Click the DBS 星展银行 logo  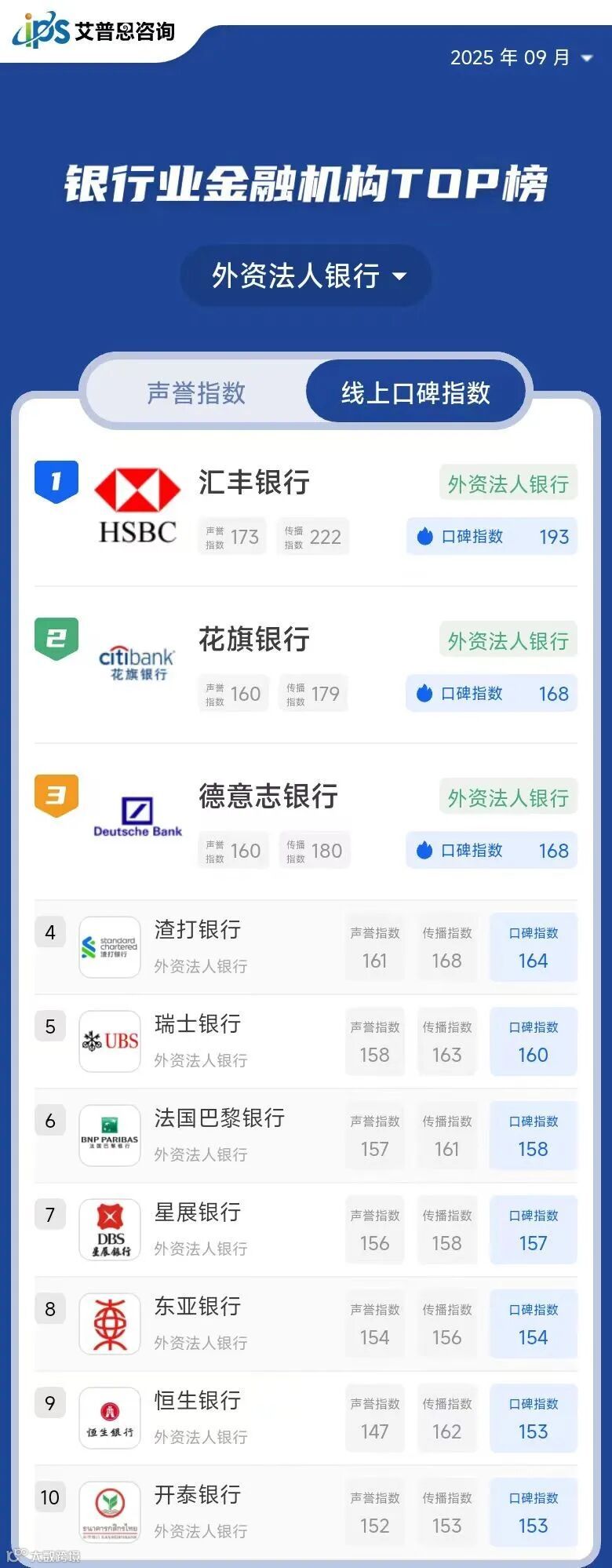point(110,1230)
